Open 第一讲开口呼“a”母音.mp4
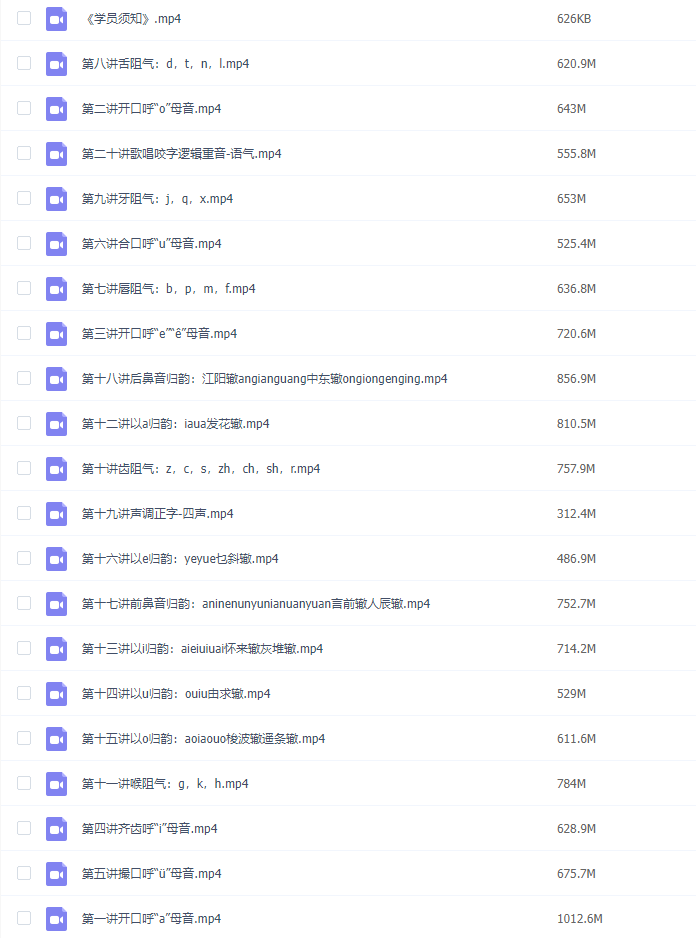Screen dimensions: 696x938 pyautogui.click(x=151, y=918)
